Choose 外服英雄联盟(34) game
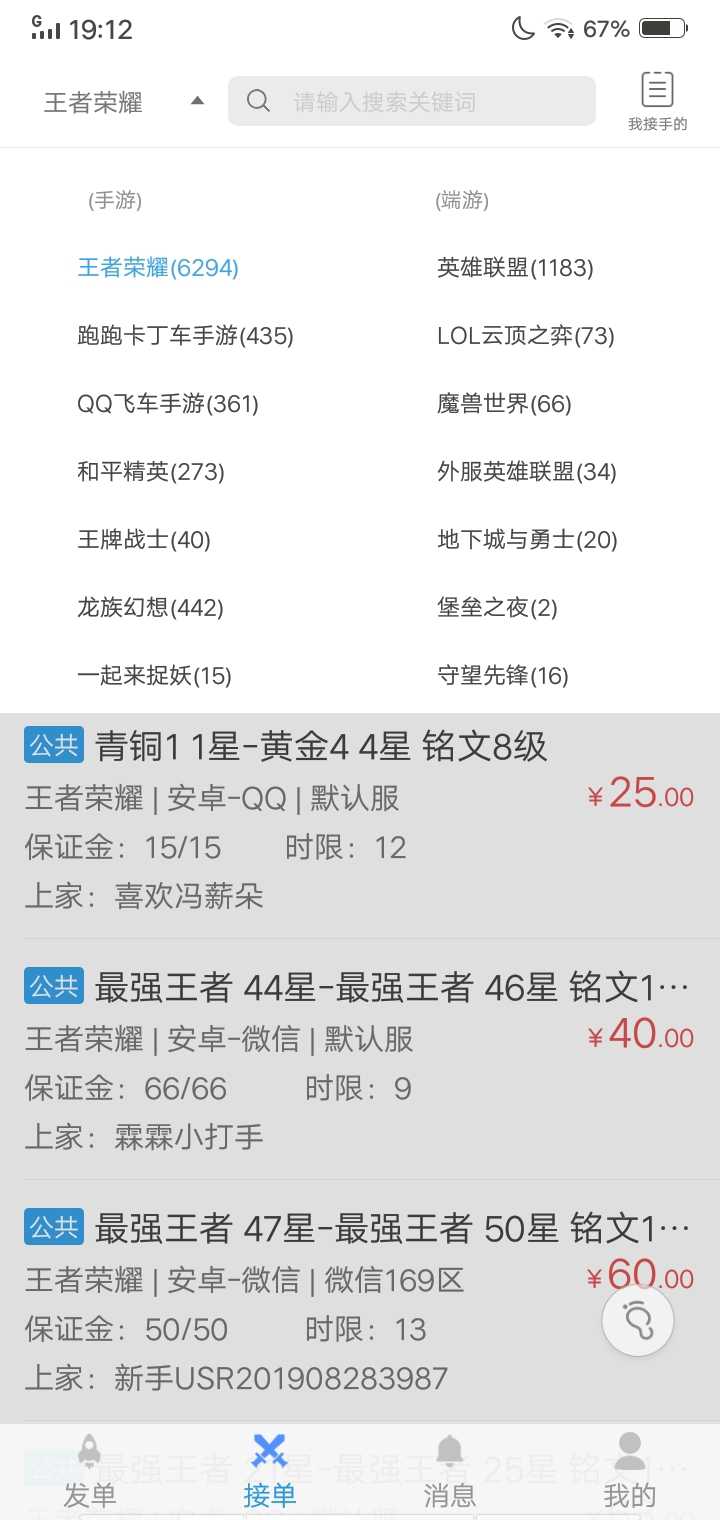 (x=526, y=472)
